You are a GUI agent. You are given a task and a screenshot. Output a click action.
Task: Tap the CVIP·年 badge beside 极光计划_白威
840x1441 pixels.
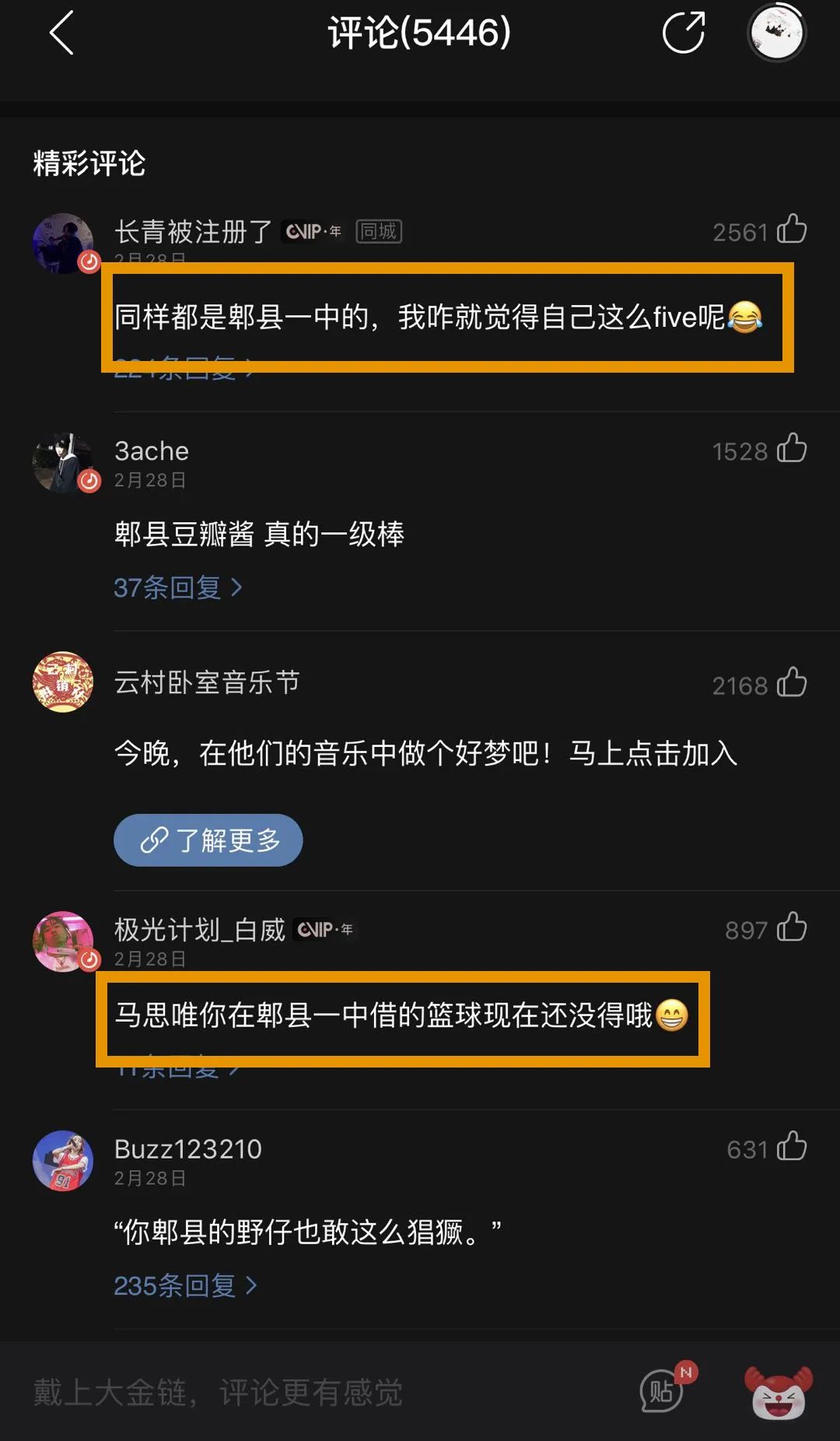tap(325, 928)
